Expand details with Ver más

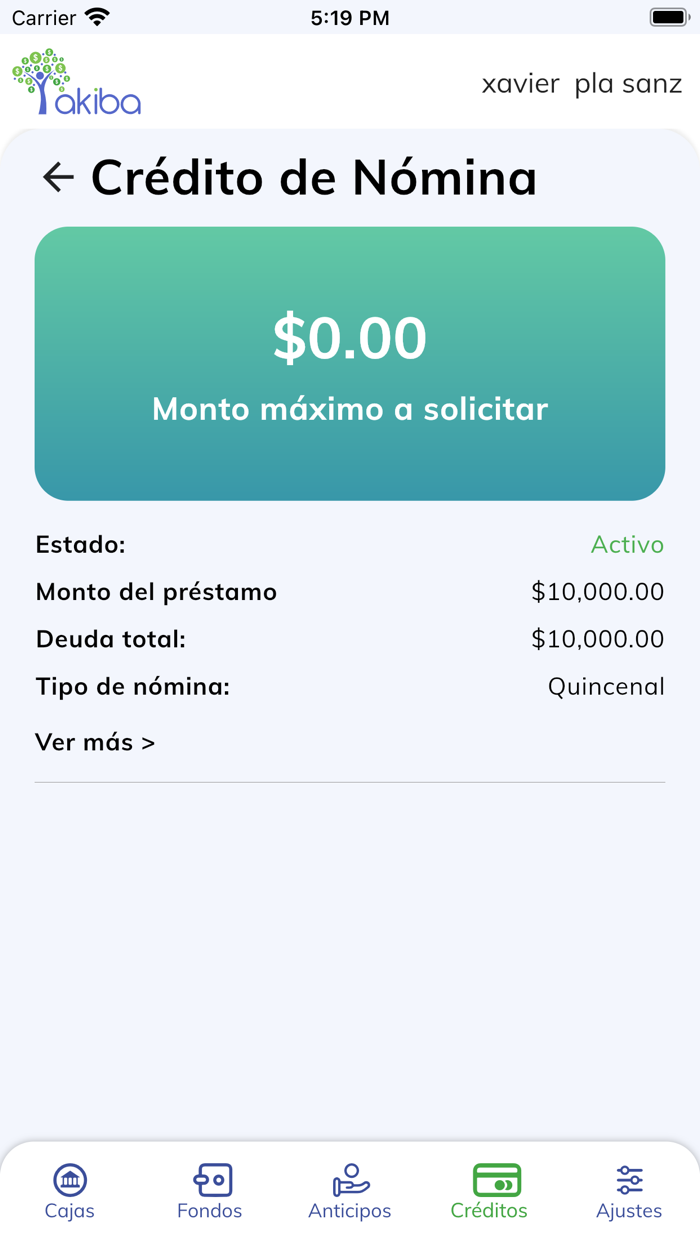tap(95, 742)
